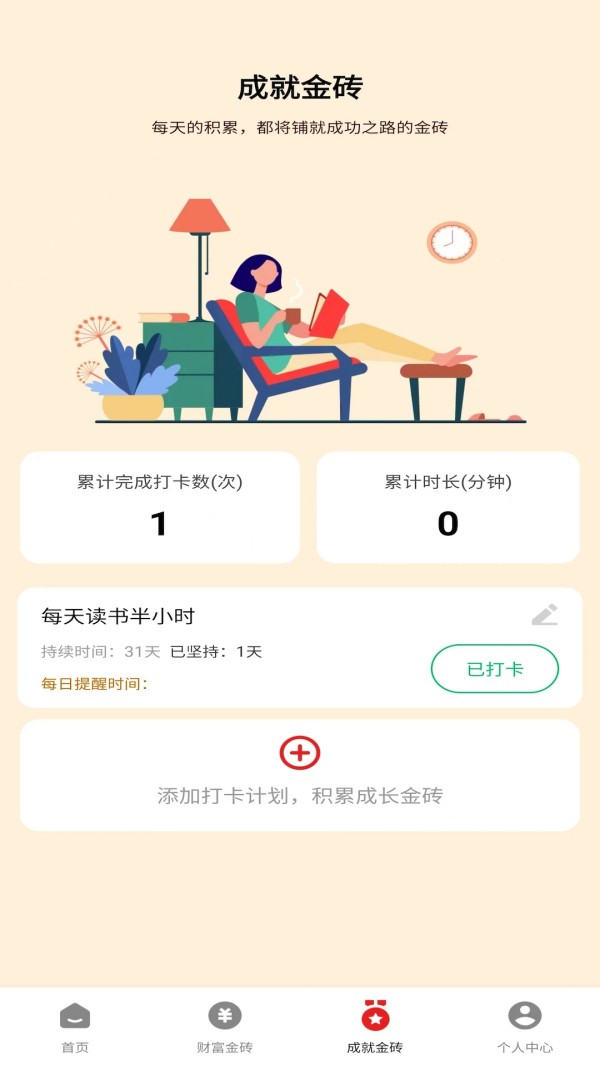Tap the 已打卡 button
The height and width of the screenshot is (1066, 600).
pos(495,669)
